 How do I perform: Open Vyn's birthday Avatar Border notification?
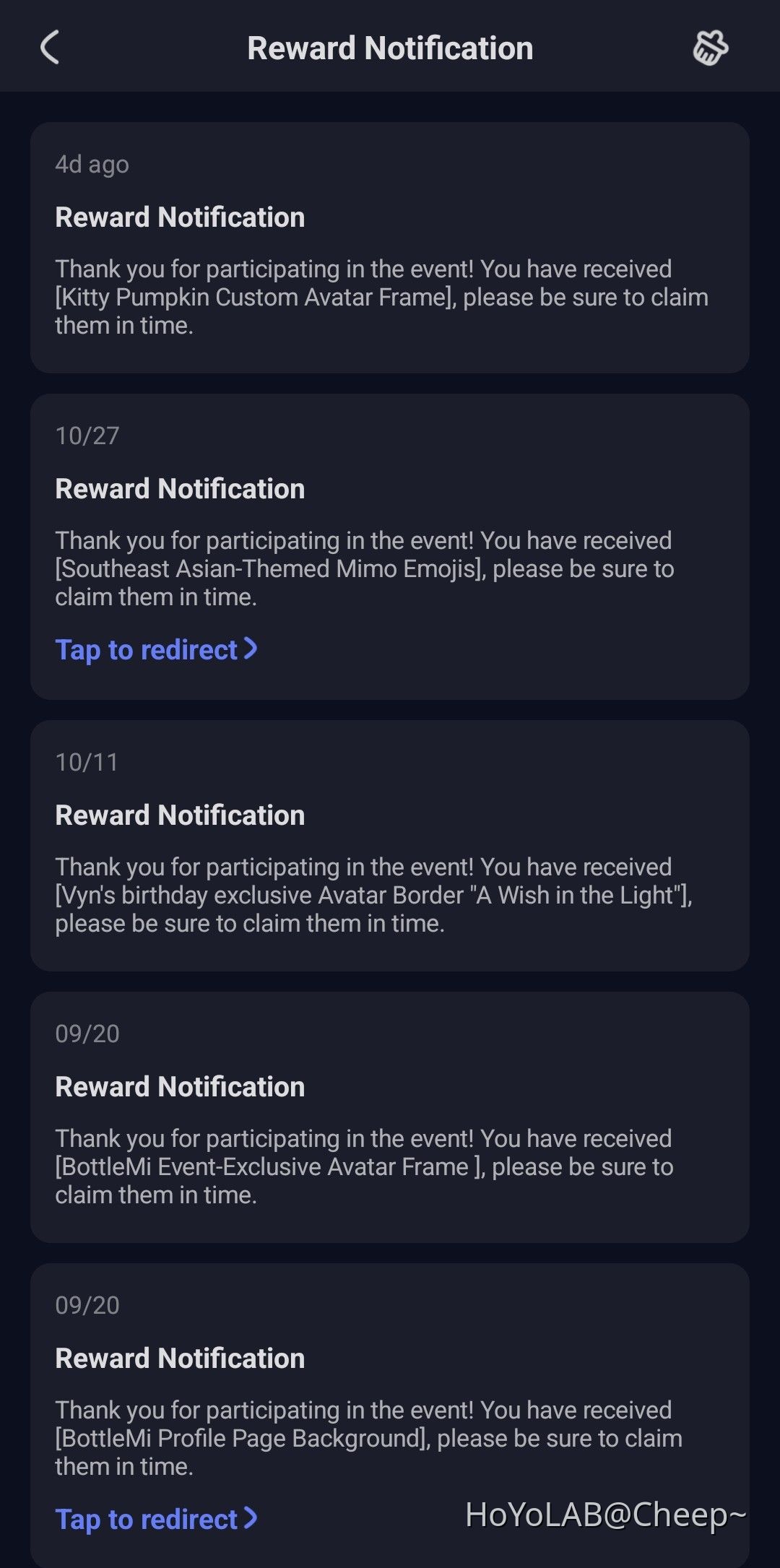tap(389, 845)
